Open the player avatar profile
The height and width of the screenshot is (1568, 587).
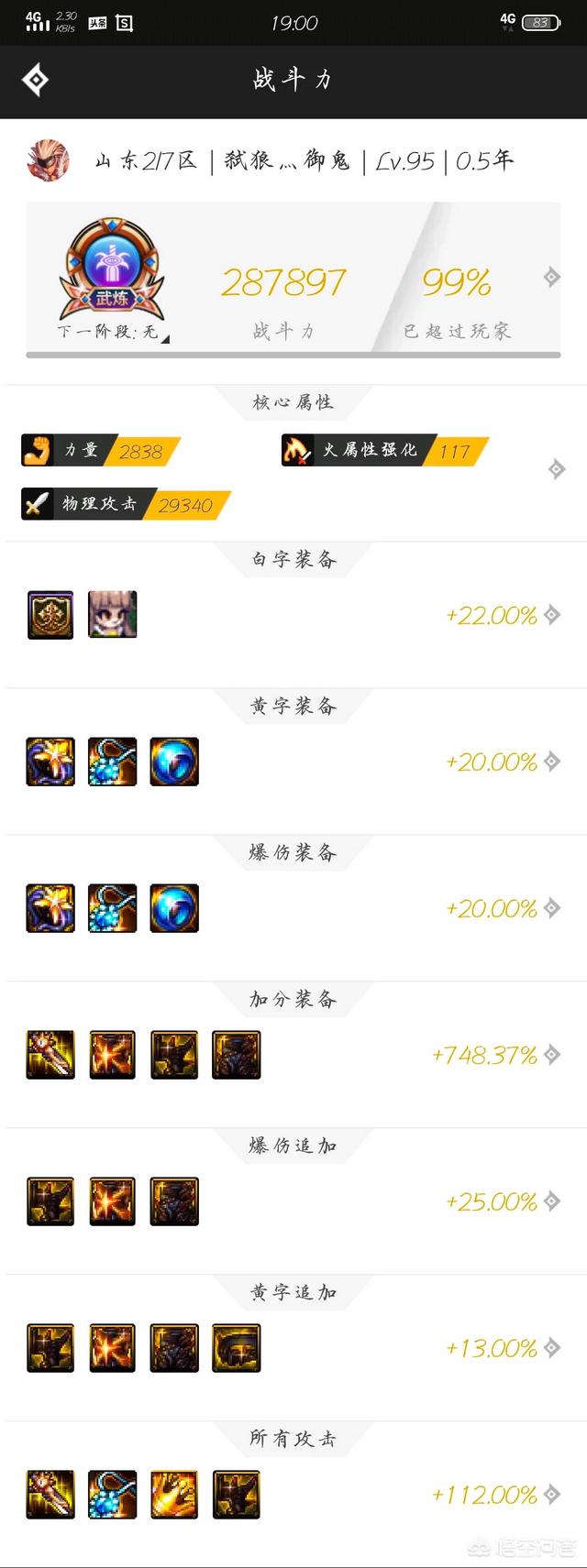pyautogui.click(x=48, y=160)
